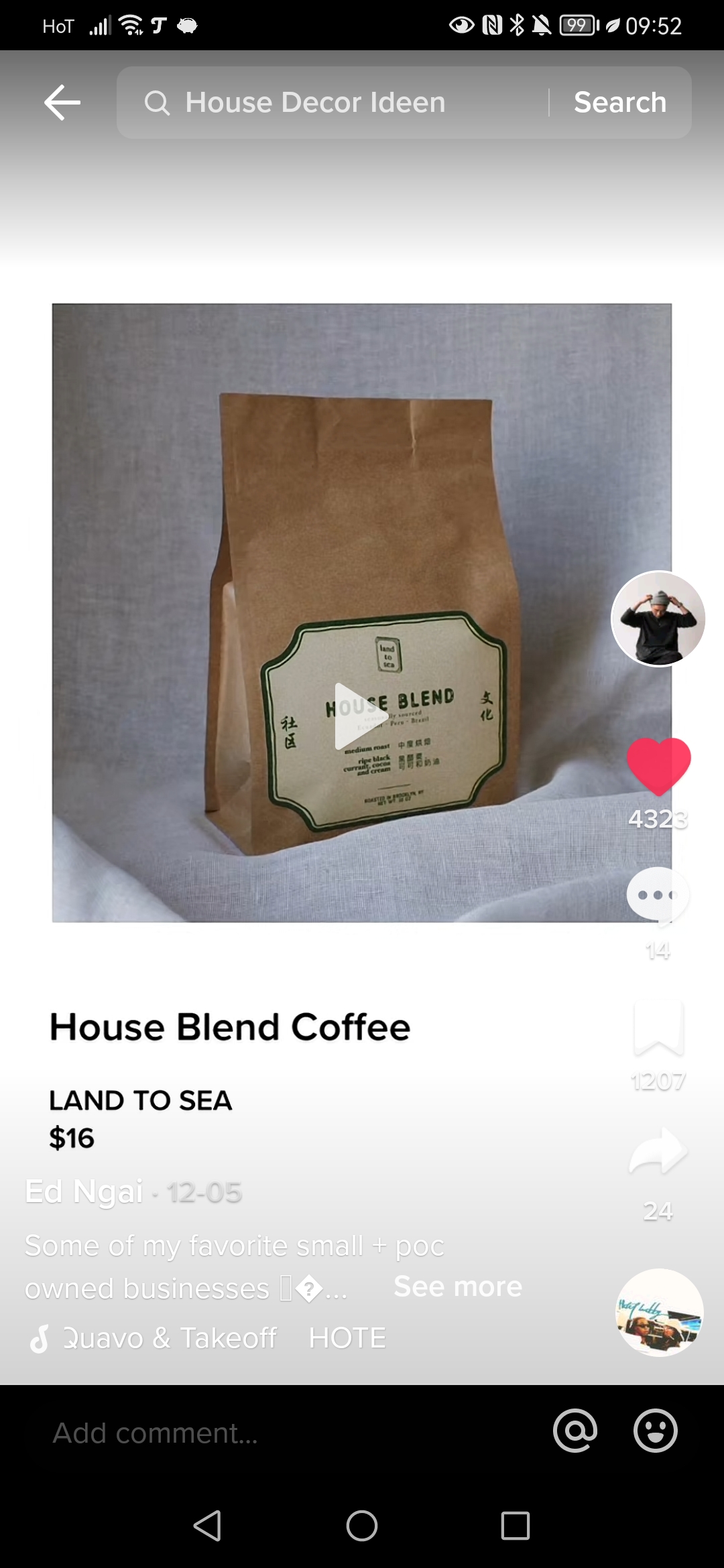Mention someone with the @ icon
The image size is (724, 1568).
[575, 1431]
